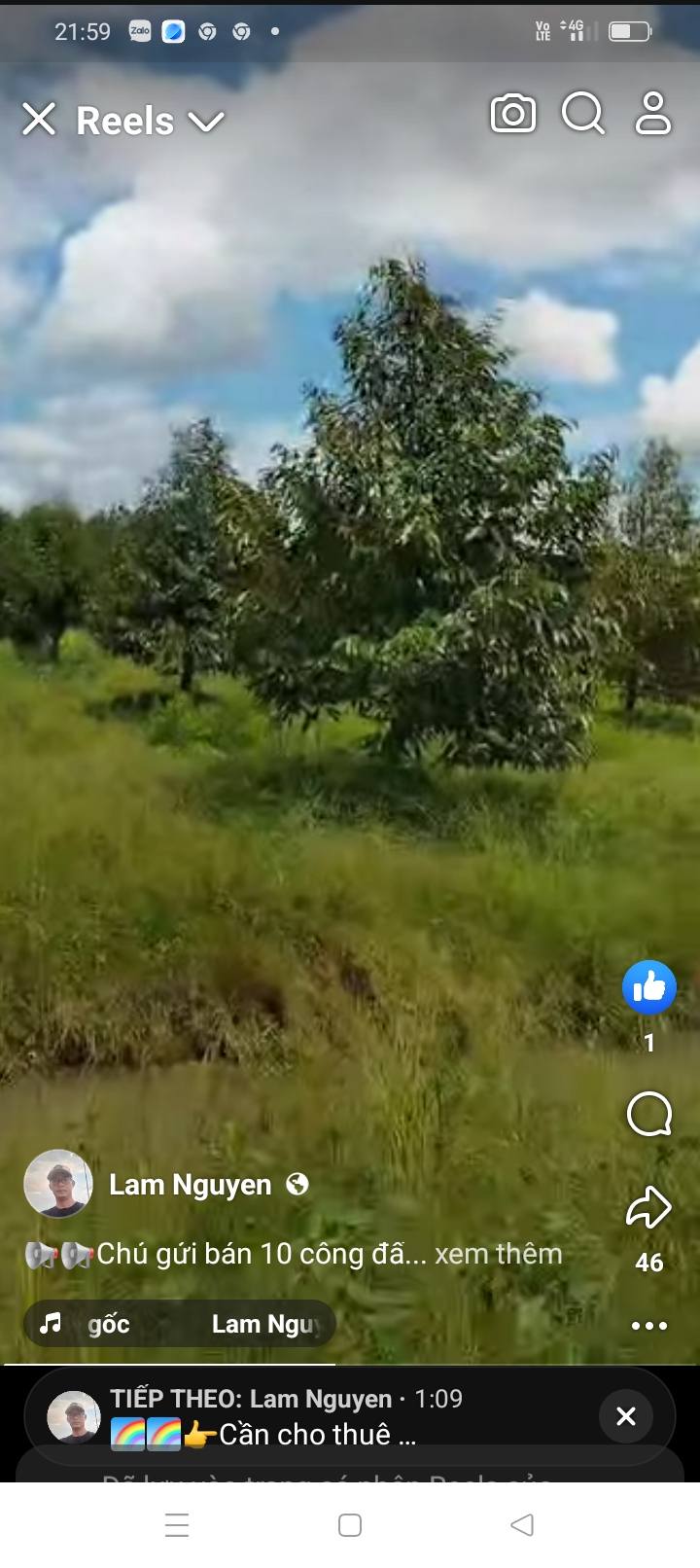
Task: Open Lam Nguyen's profile
Action: [x=190, y=1185]
